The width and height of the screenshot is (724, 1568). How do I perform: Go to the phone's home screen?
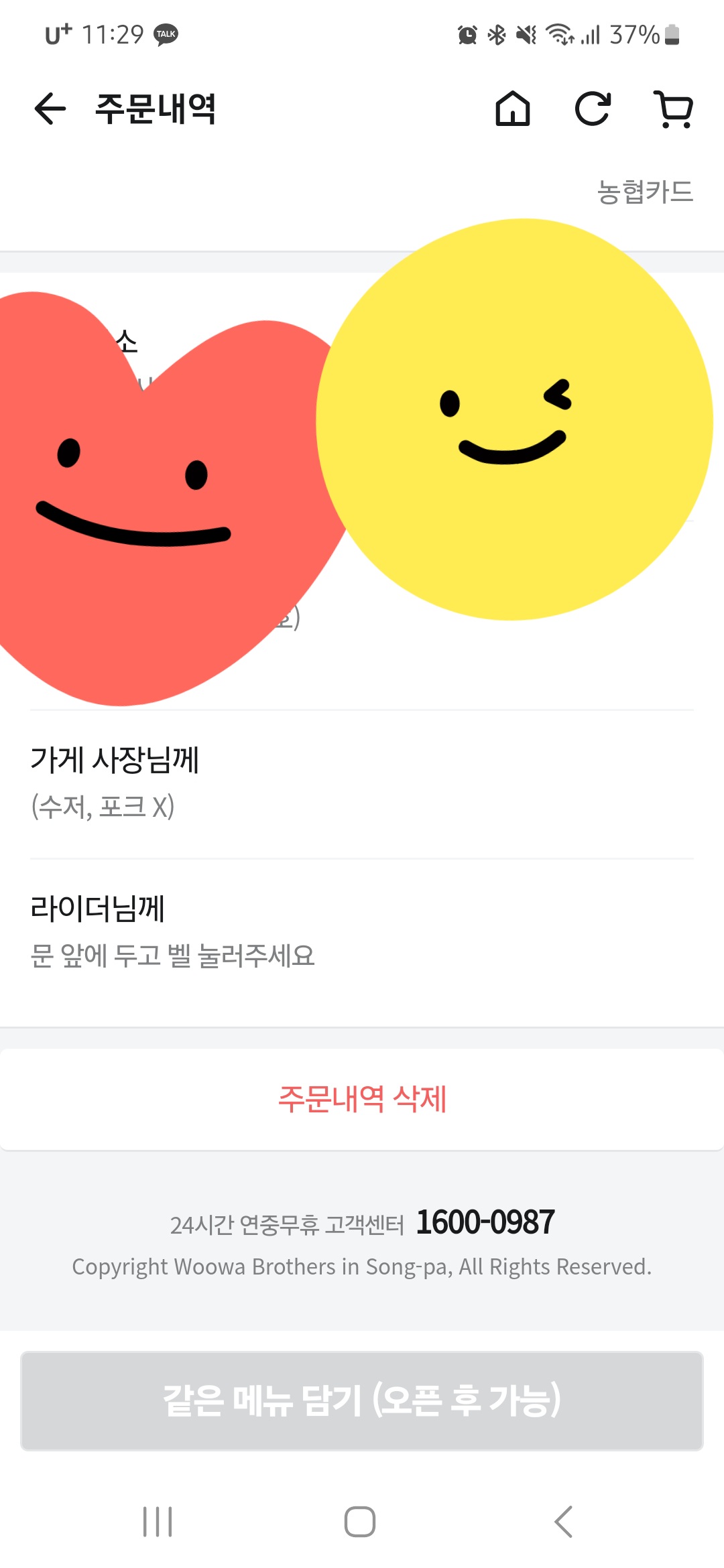pos(360,1522)
